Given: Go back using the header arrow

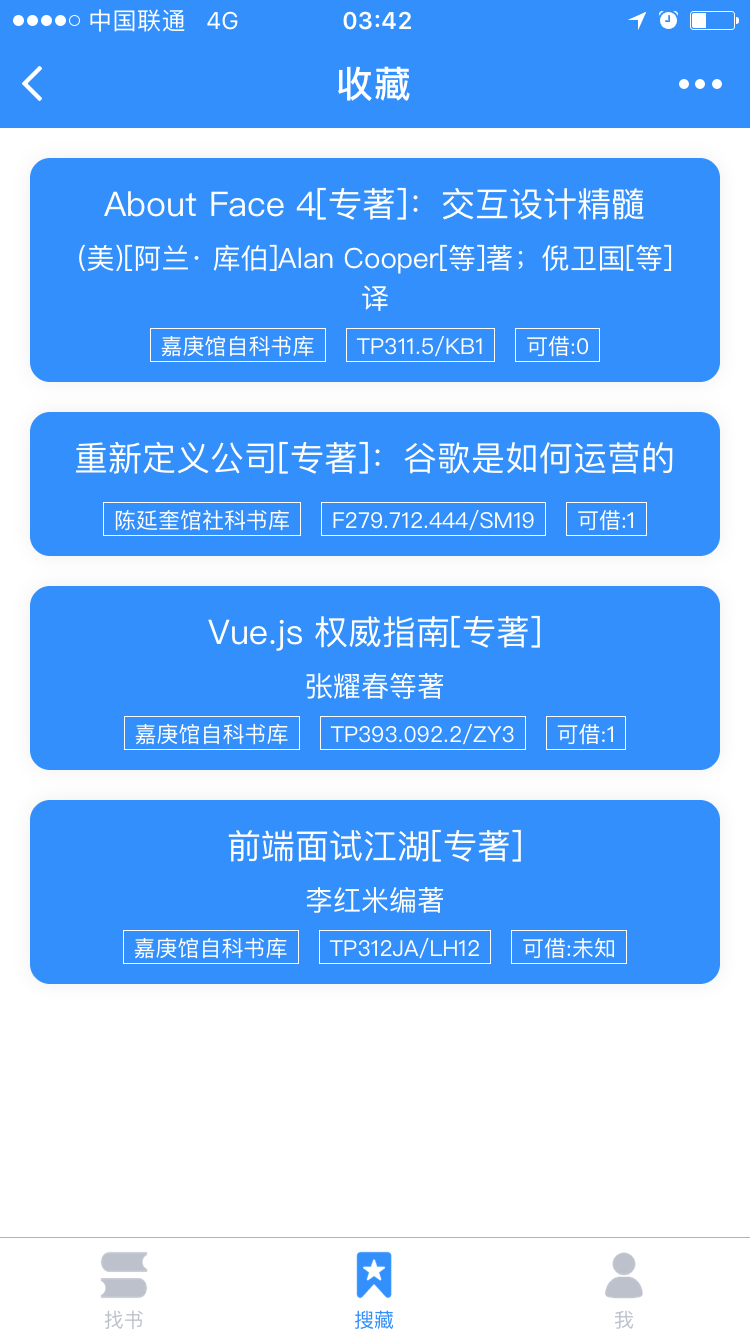Looking at the screenshot, I should pos(33,84).
